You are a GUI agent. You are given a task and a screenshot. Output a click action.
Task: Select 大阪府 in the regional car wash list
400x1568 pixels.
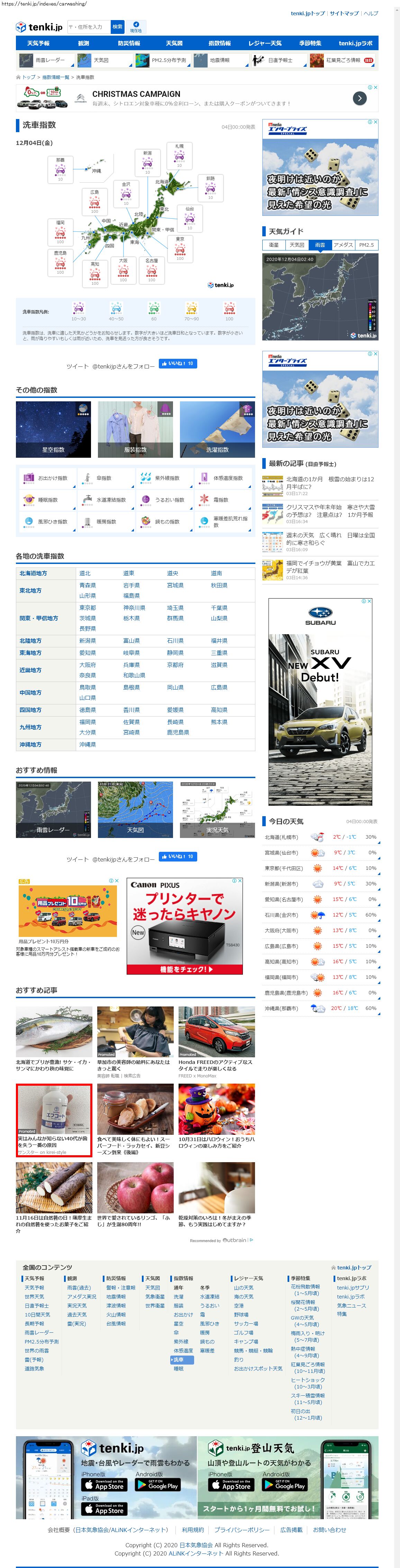(88, 665)
